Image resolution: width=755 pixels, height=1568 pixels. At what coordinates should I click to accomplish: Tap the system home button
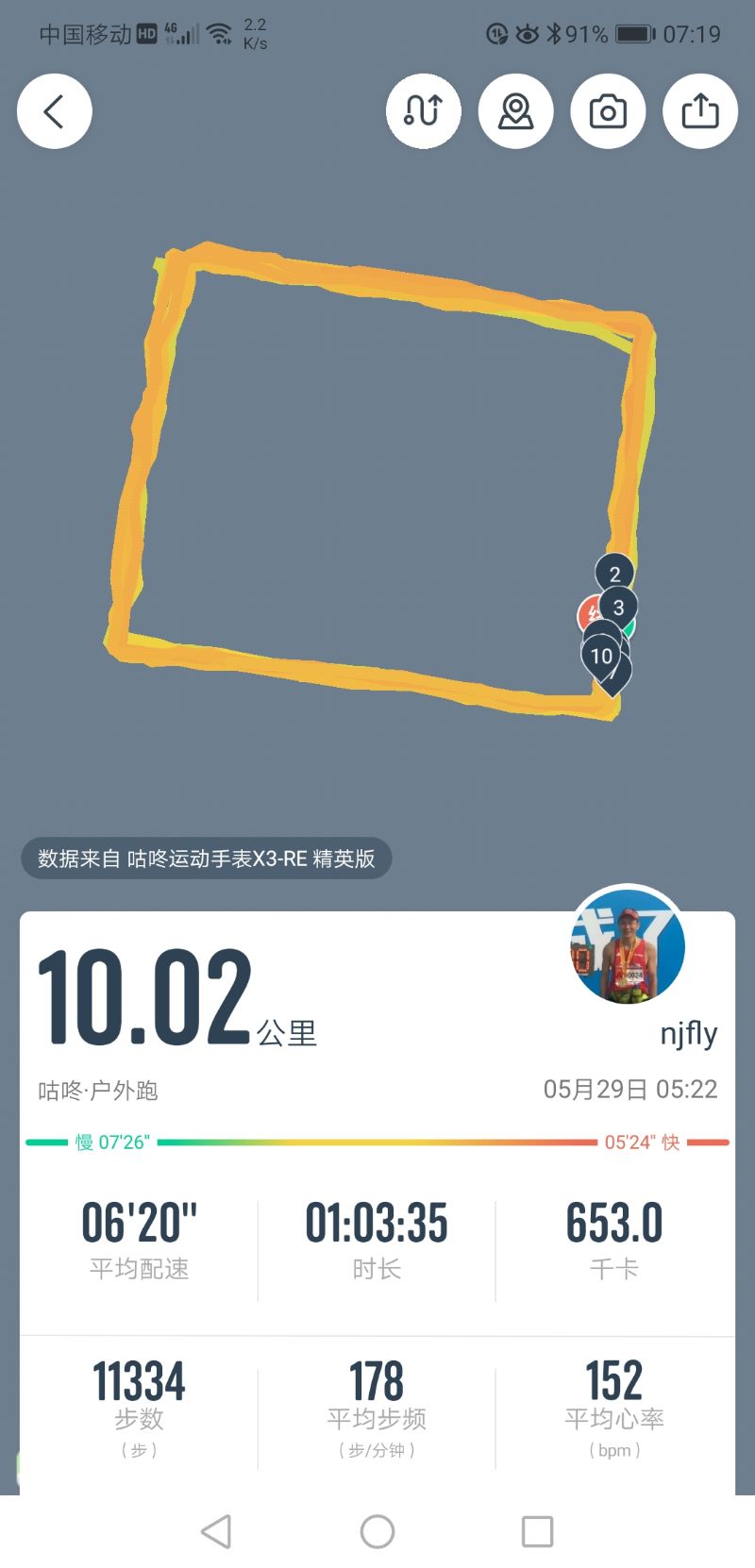tap(377, 1531)
